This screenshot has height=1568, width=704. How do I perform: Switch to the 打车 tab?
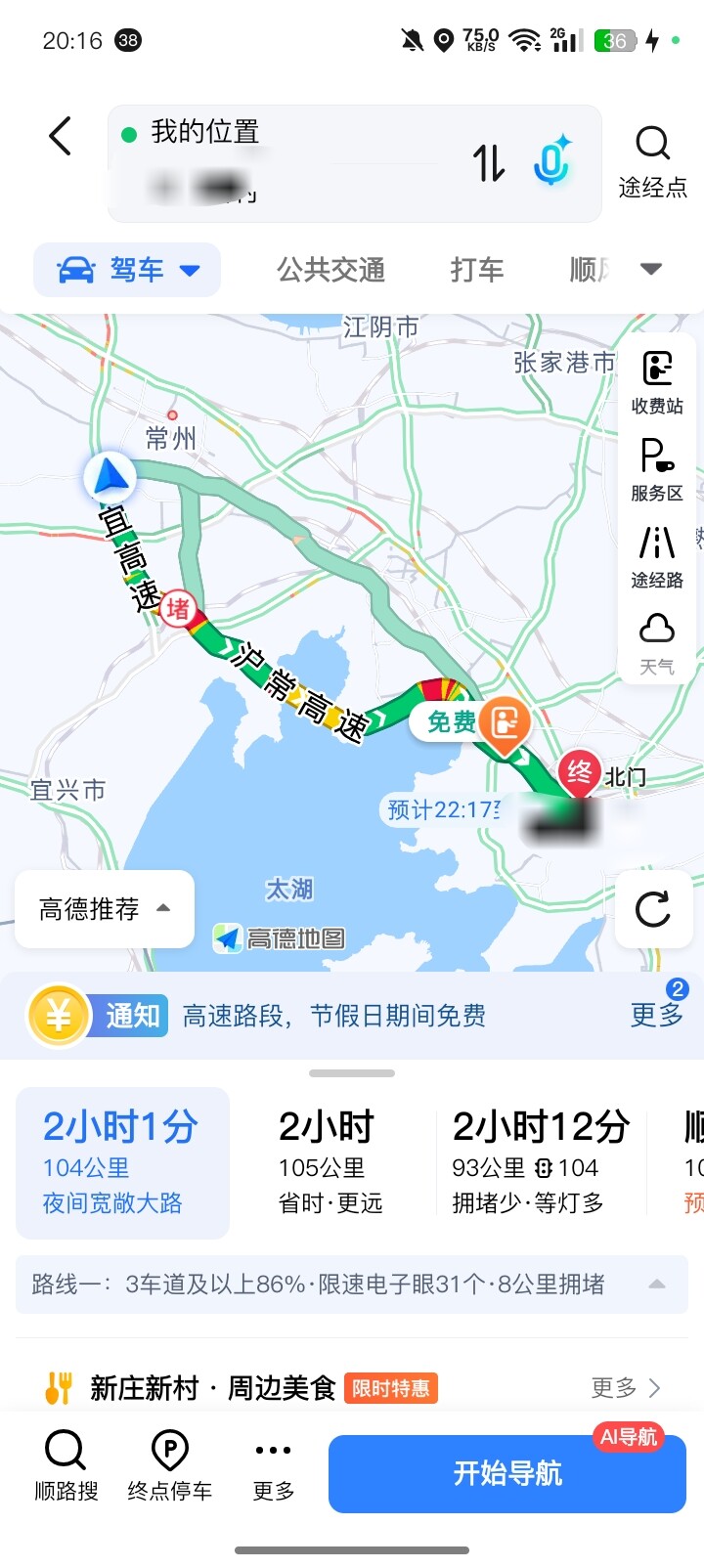(x=477, y=270)
